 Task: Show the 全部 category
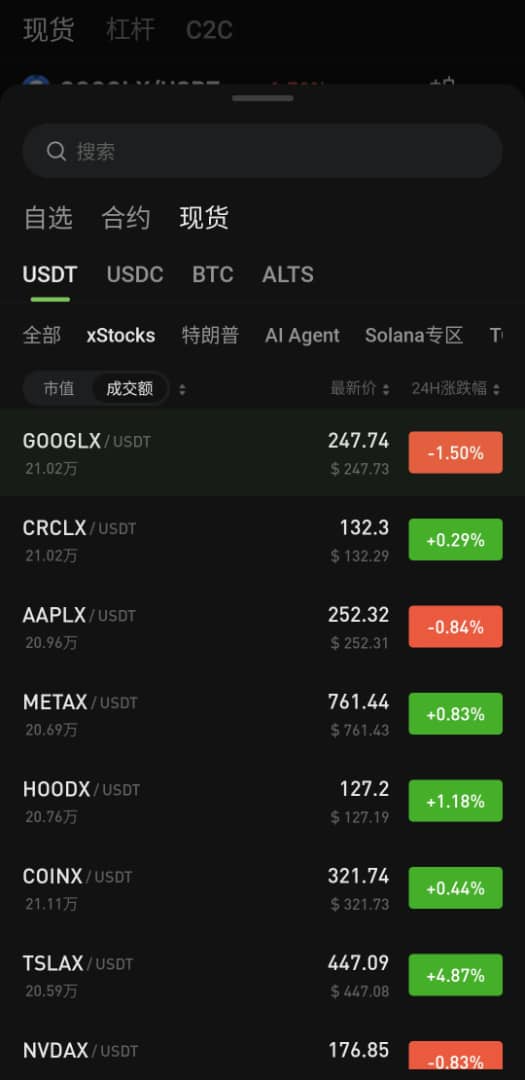click(41, 335)
